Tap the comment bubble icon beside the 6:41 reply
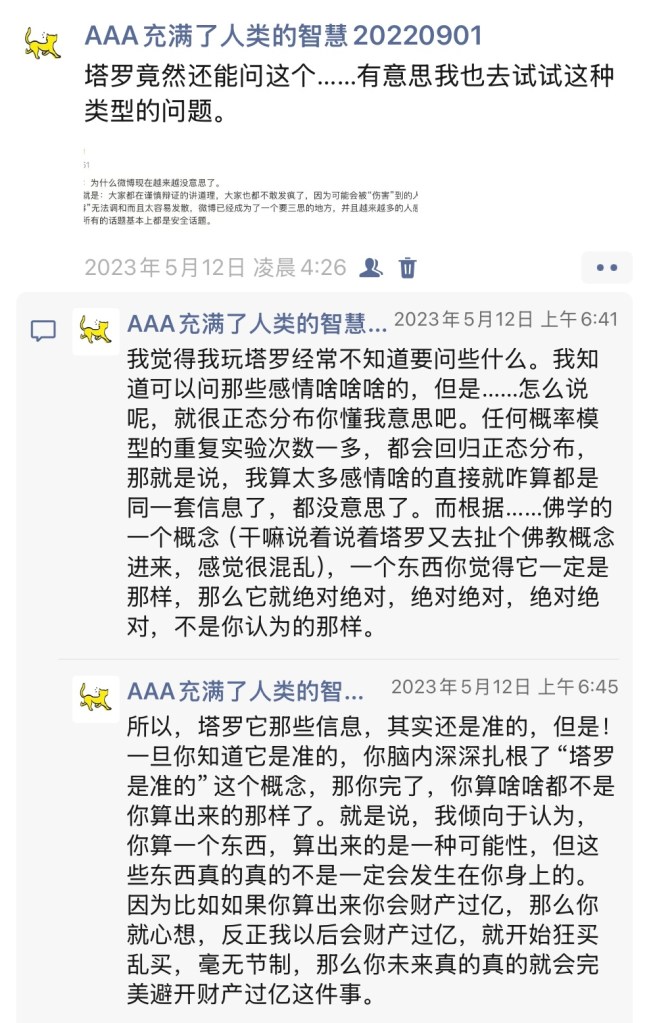This screenshot has width=649, height=1023. [x=43, y=329]
